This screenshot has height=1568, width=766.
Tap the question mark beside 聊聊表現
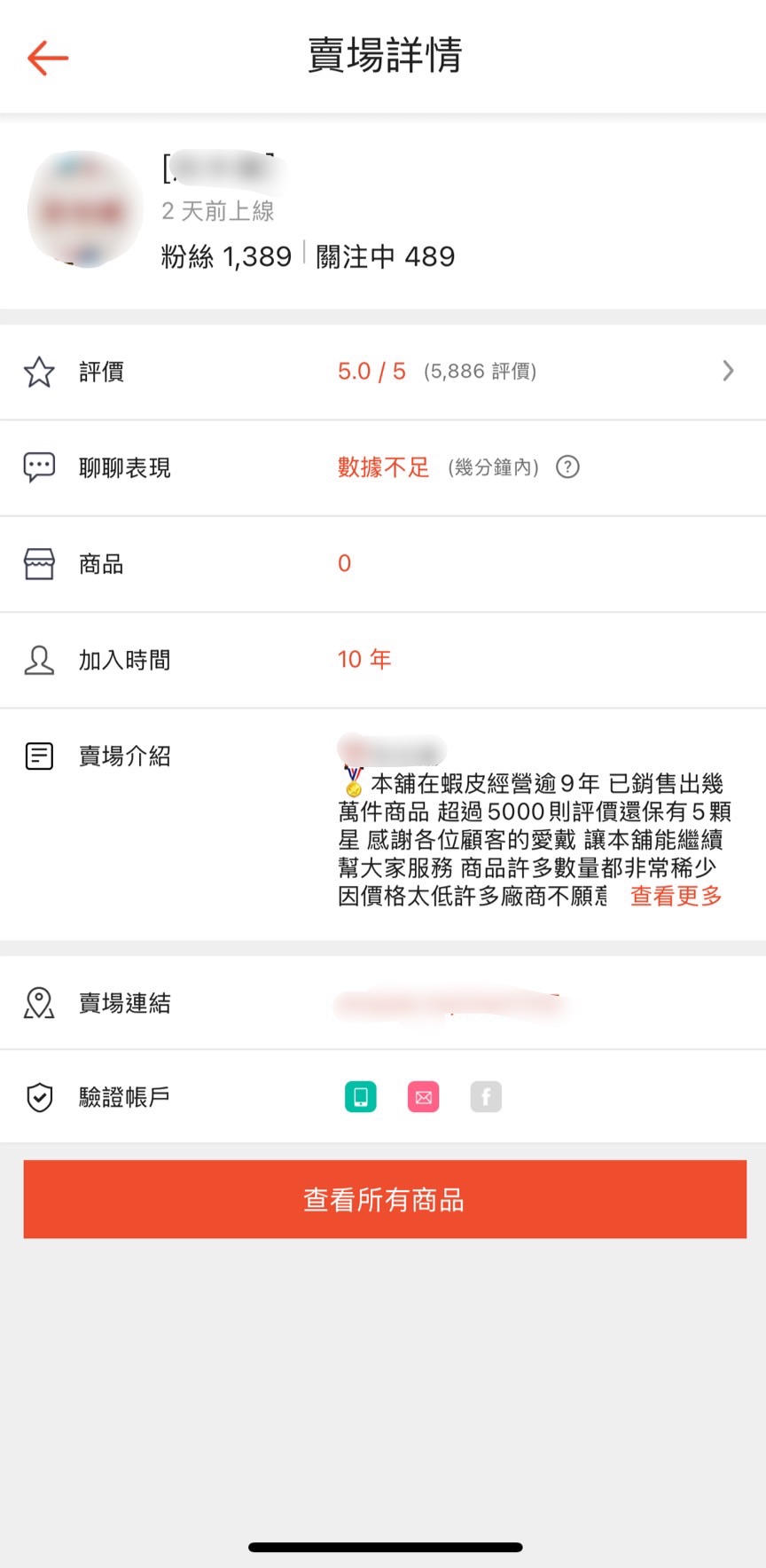coord(567,467)
